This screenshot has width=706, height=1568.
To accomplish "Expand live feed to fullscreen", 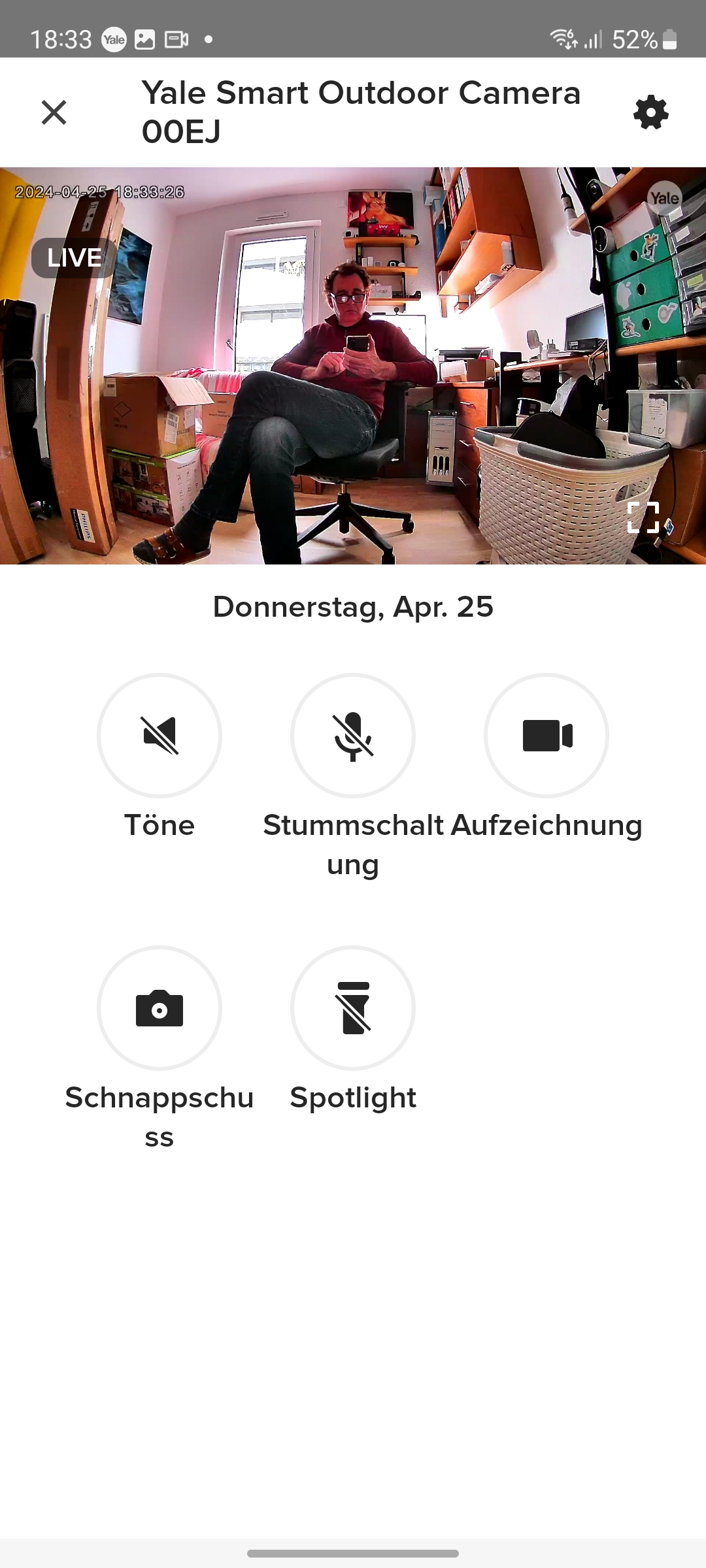I will [643, 517].
